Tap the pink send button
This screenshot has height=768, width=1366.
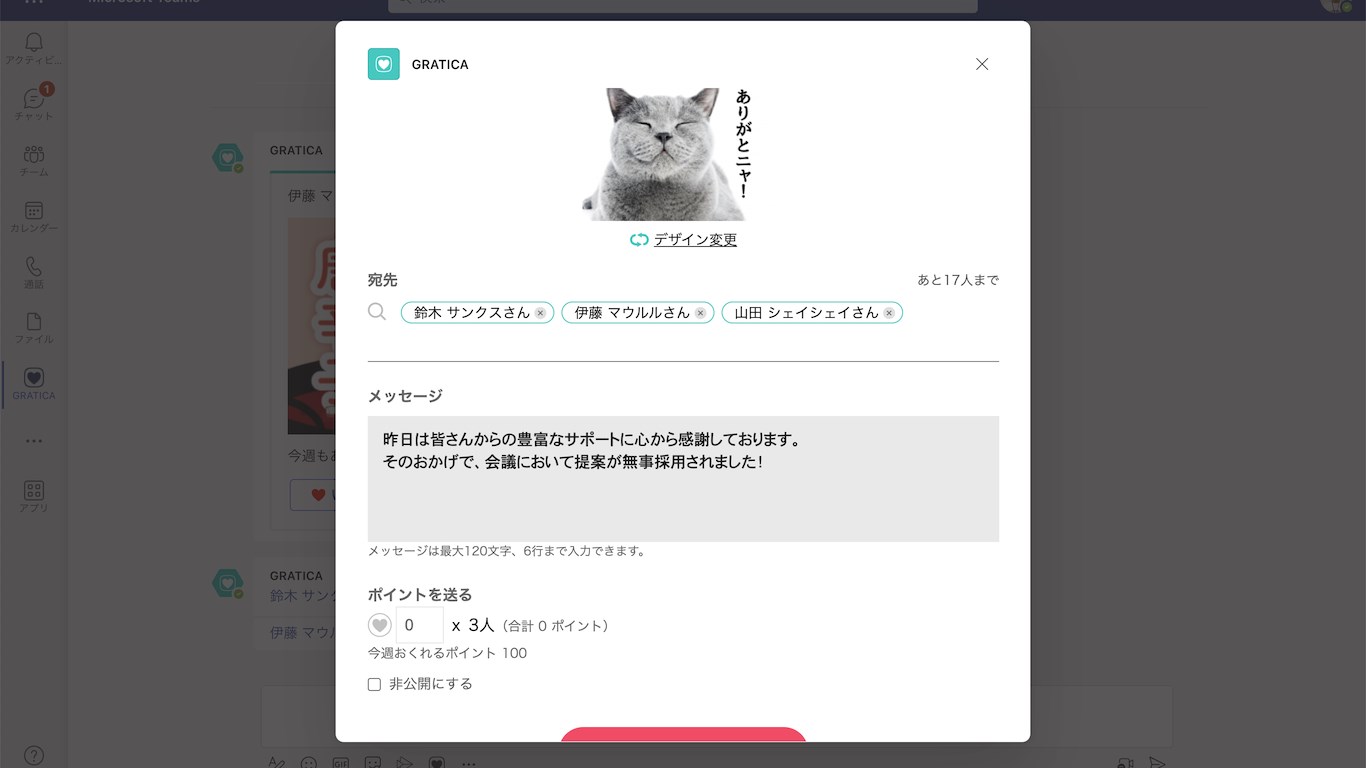click(683, 735)
